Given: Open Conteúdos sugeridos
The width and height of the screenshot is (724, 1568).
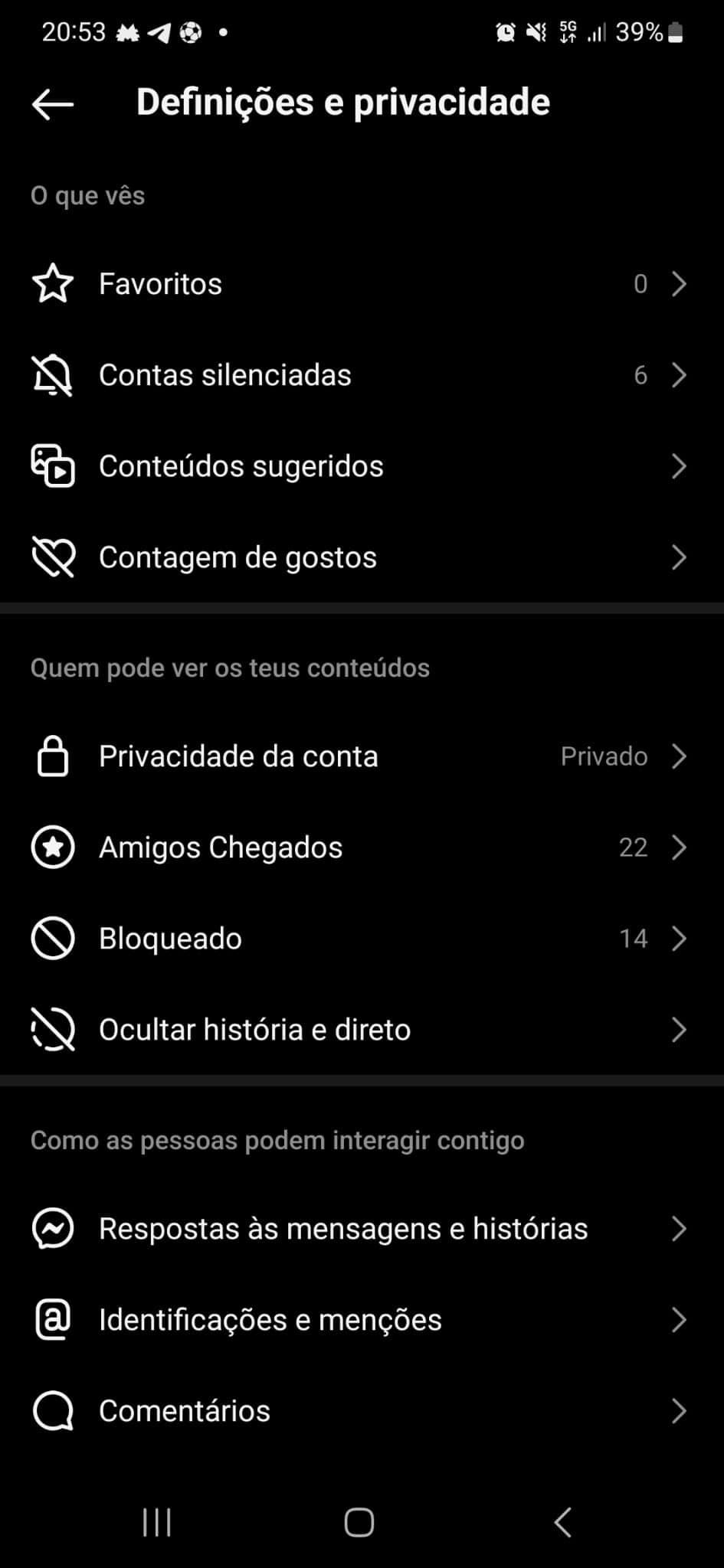Looking at the screenshot, I should tap(362, 466).
